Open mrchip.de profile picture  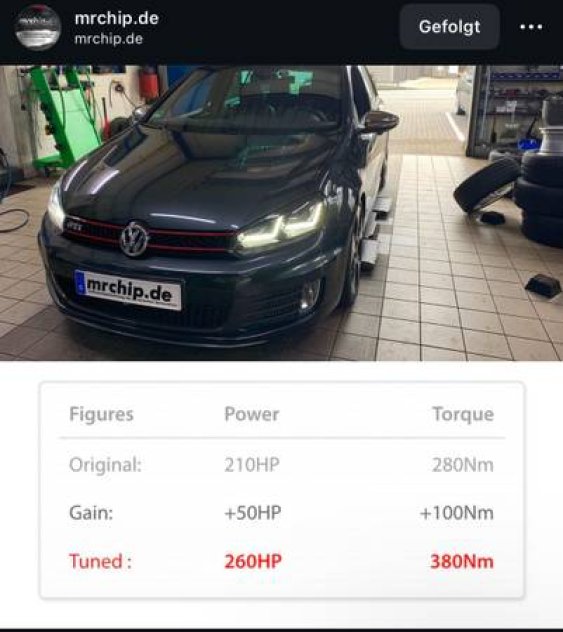click(38, 27)
